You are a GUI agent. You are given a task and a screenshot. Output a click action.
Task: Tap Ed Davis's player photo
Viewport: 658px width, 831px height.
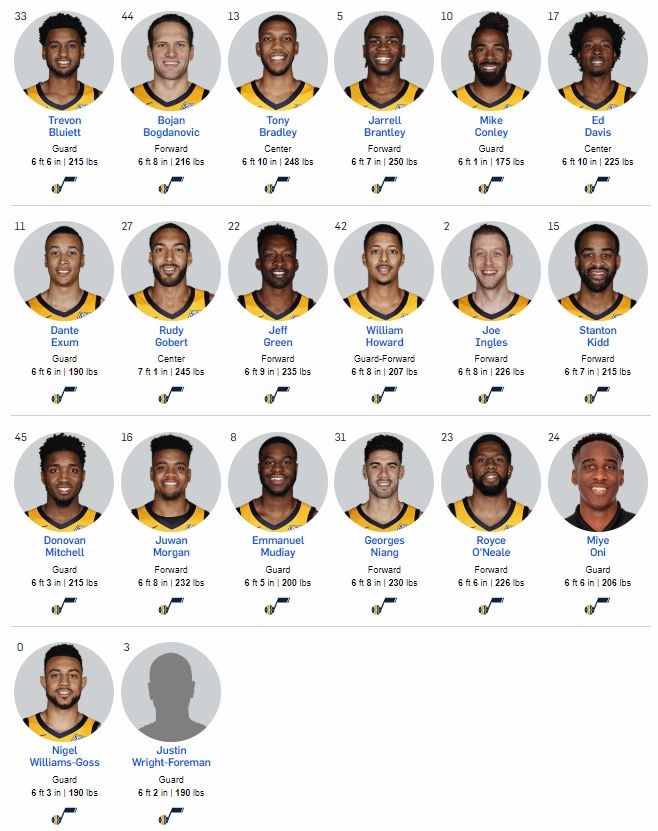598,60
